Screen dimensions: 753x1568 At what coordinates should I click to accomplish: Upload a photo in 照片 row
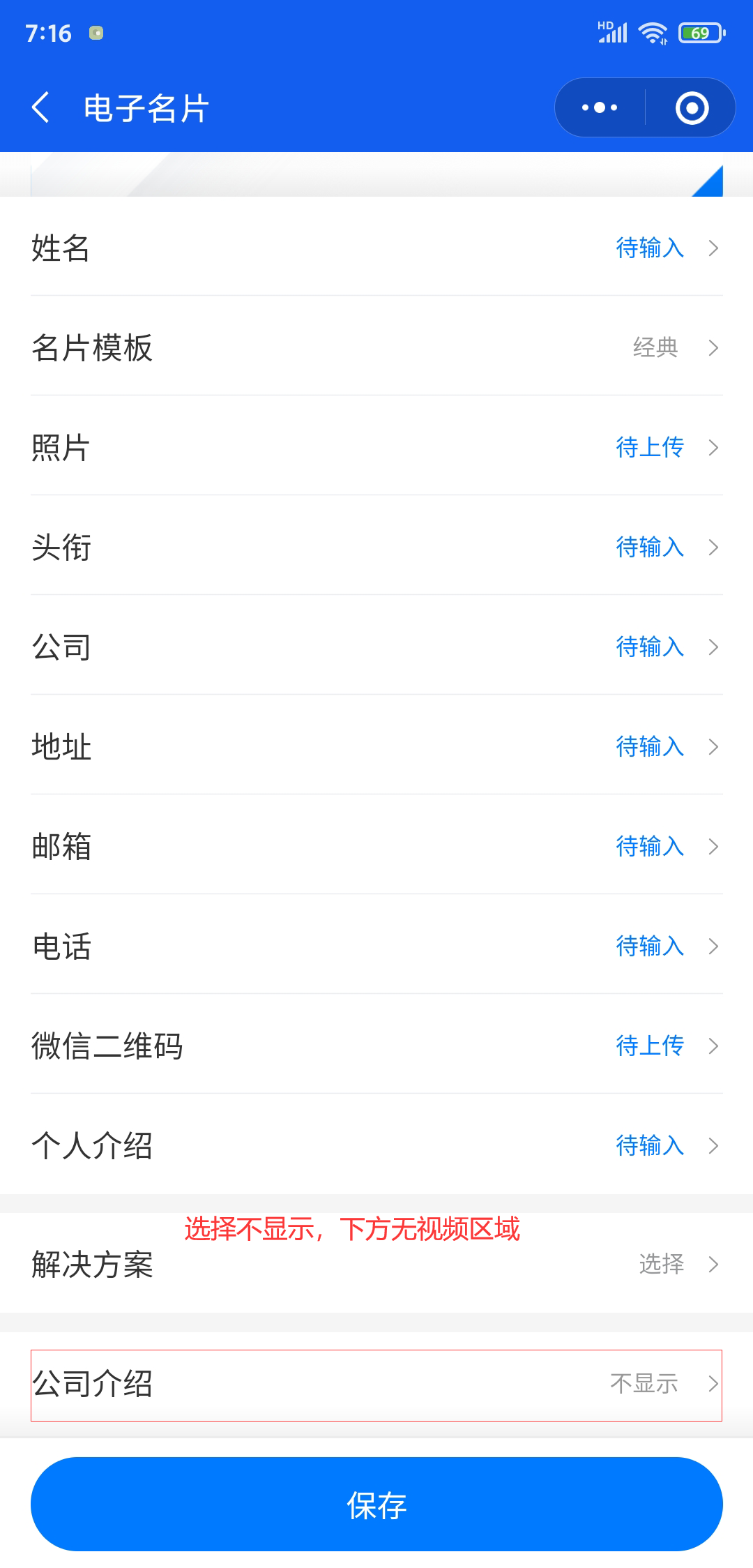click(x=376, y=446)
